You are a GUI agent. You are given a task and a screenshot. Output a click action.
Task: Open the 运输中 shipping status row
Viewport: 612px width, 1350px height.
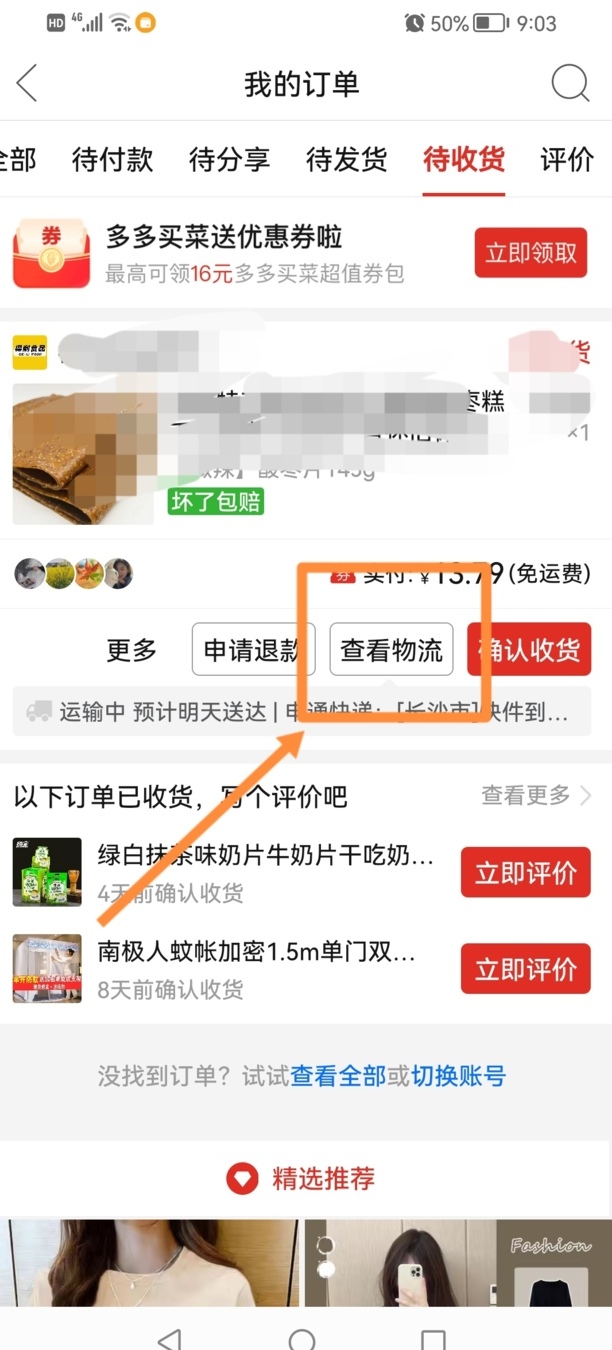pos(300,712)
